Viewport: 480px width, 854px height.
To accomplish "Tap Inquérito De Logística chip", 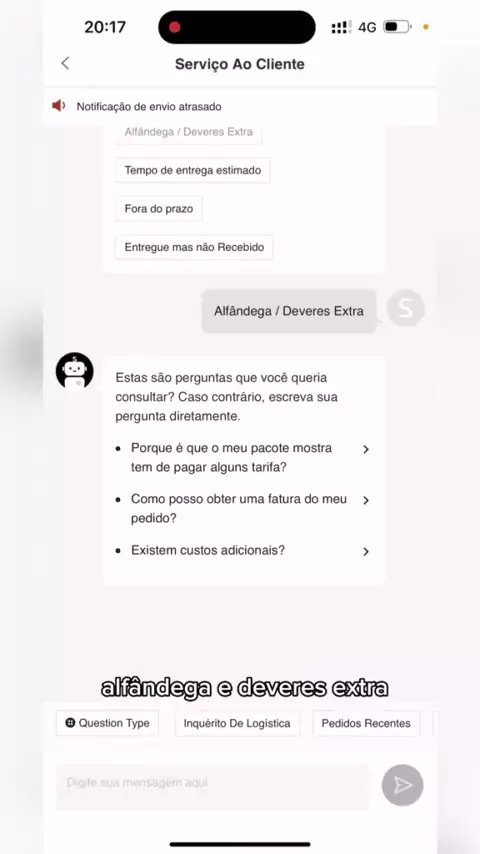I will point(237,723).
